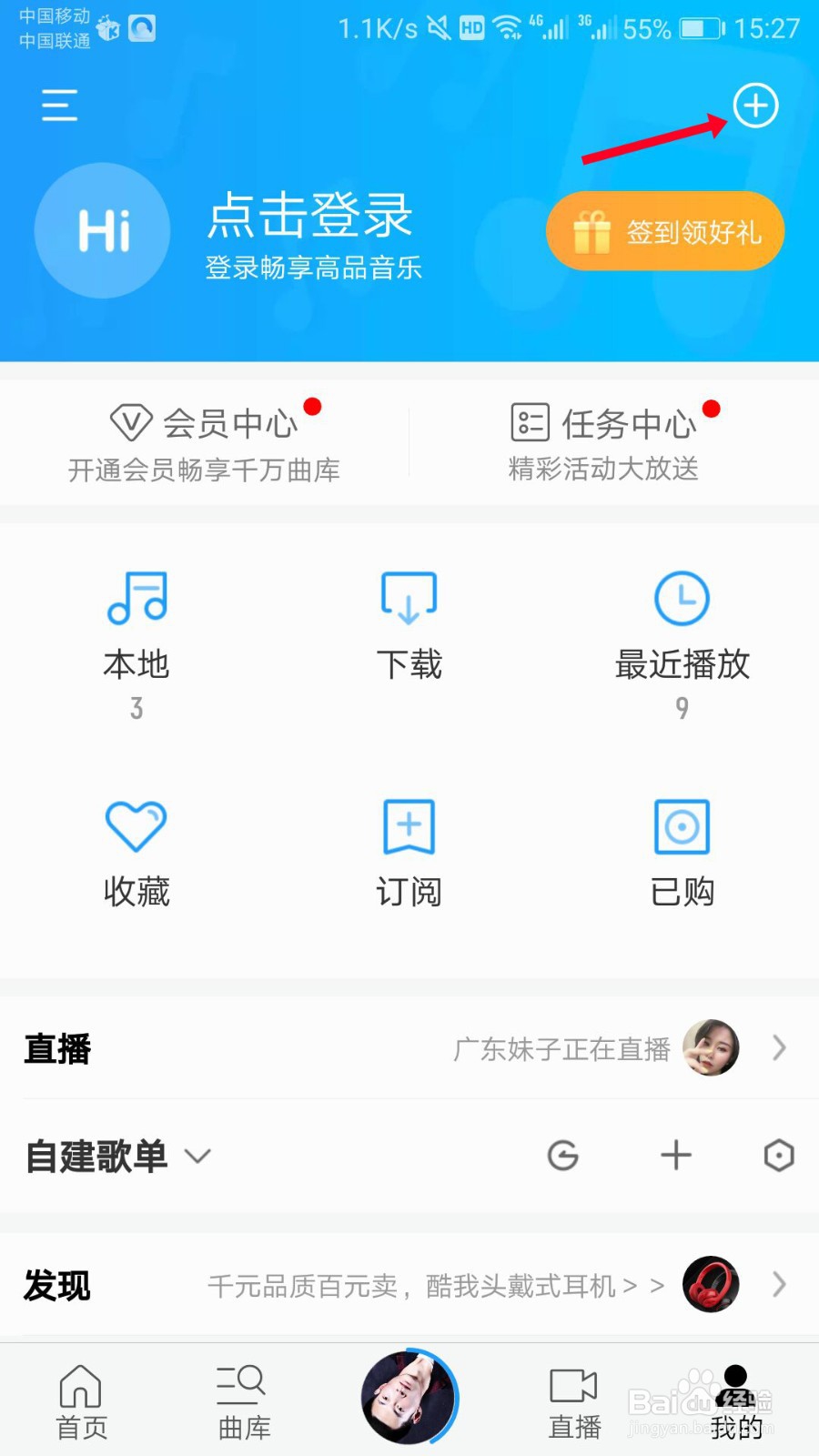Tap the 签到领好礼 check-in button
Image resolution: width=819 pixels, height=1456 pixels.
(x=665, y=231)
